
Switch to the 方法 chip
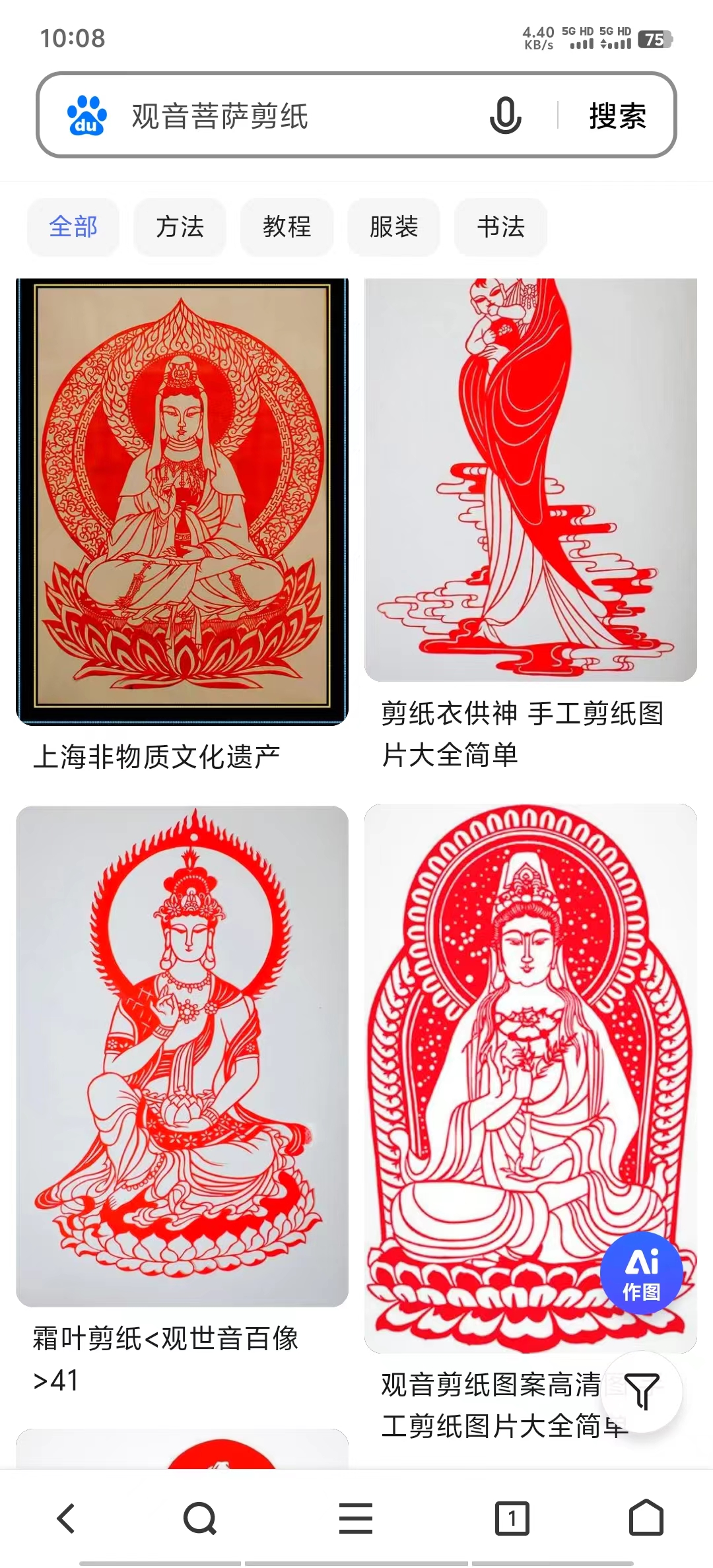coord(180,227)
